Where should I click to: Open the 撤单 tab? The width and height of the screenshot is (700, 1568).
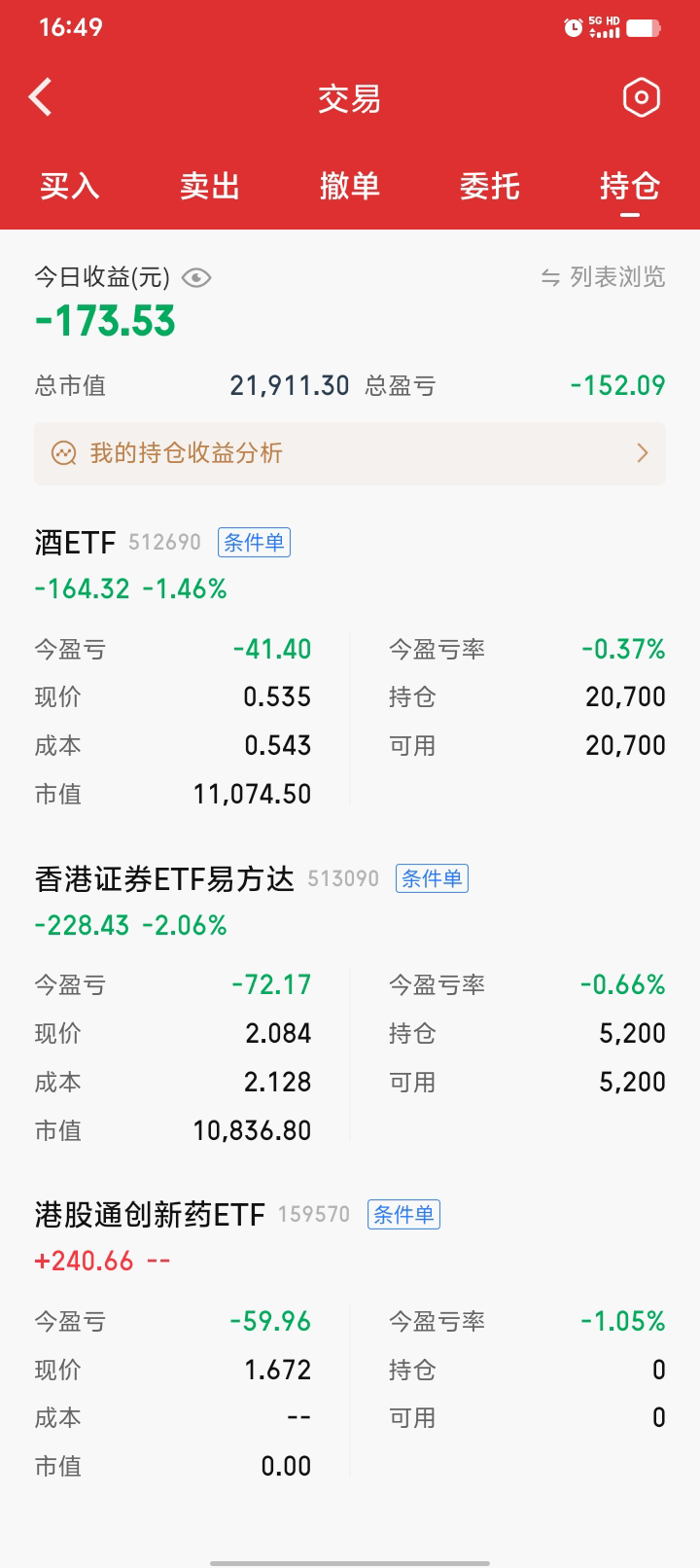tap(350, 186)
